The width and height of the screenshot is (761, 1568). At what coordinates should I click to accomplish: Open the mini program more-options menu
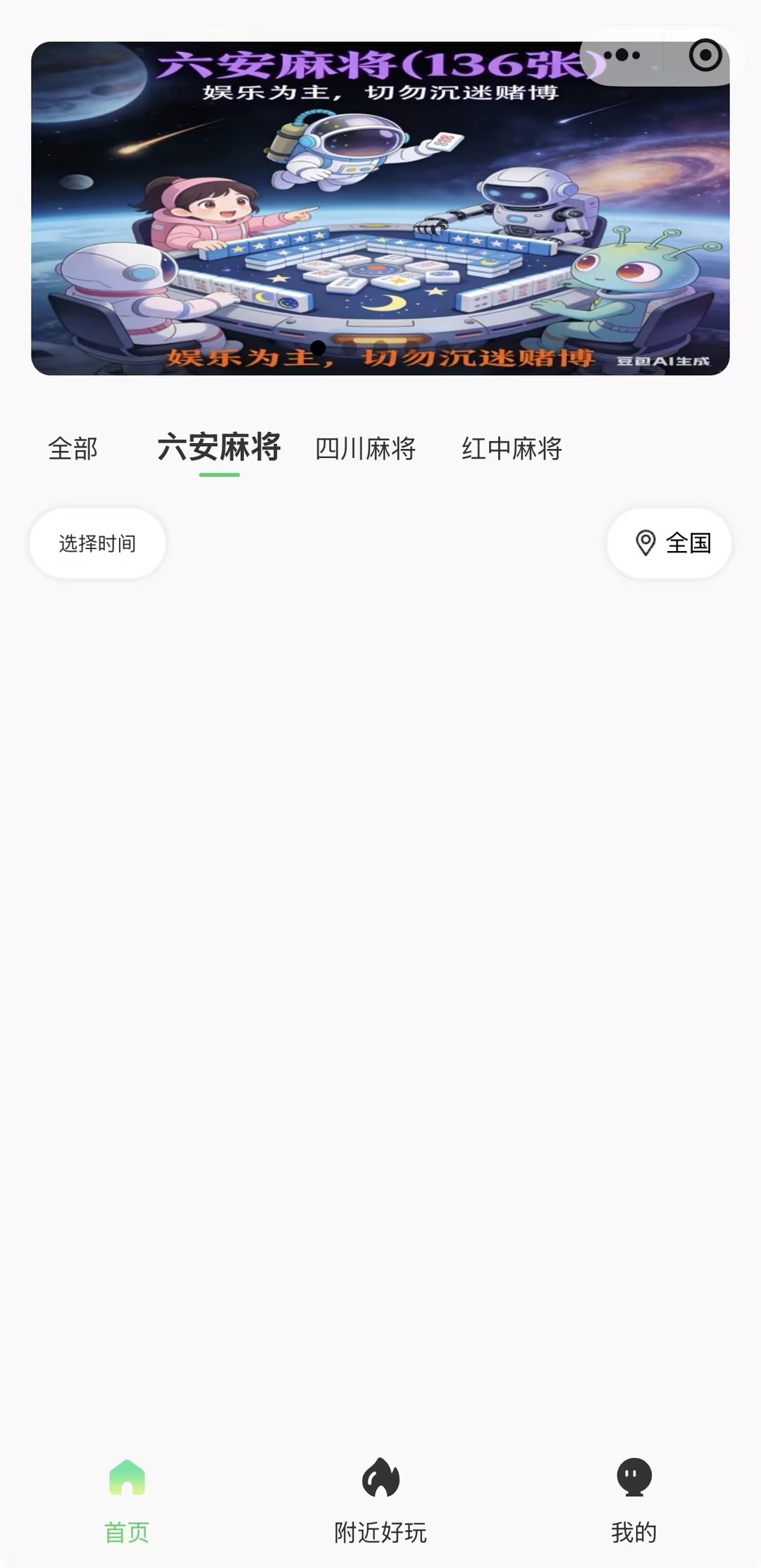pyautogui.click(x=622, y=56)
